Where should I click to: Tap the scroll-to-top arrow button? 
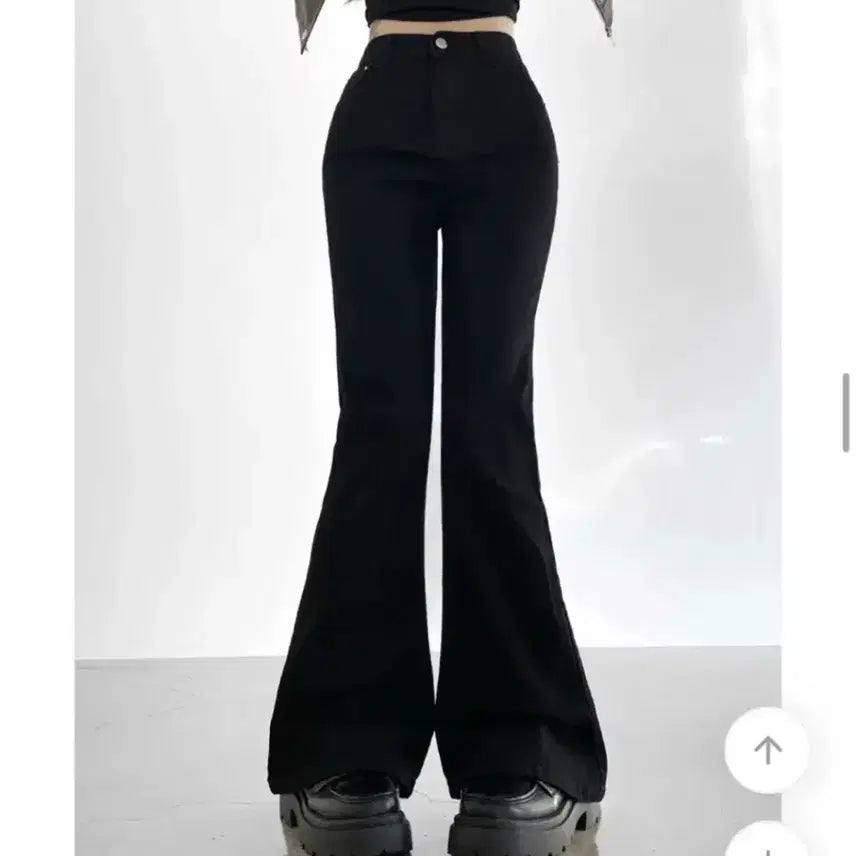point(767,750)
